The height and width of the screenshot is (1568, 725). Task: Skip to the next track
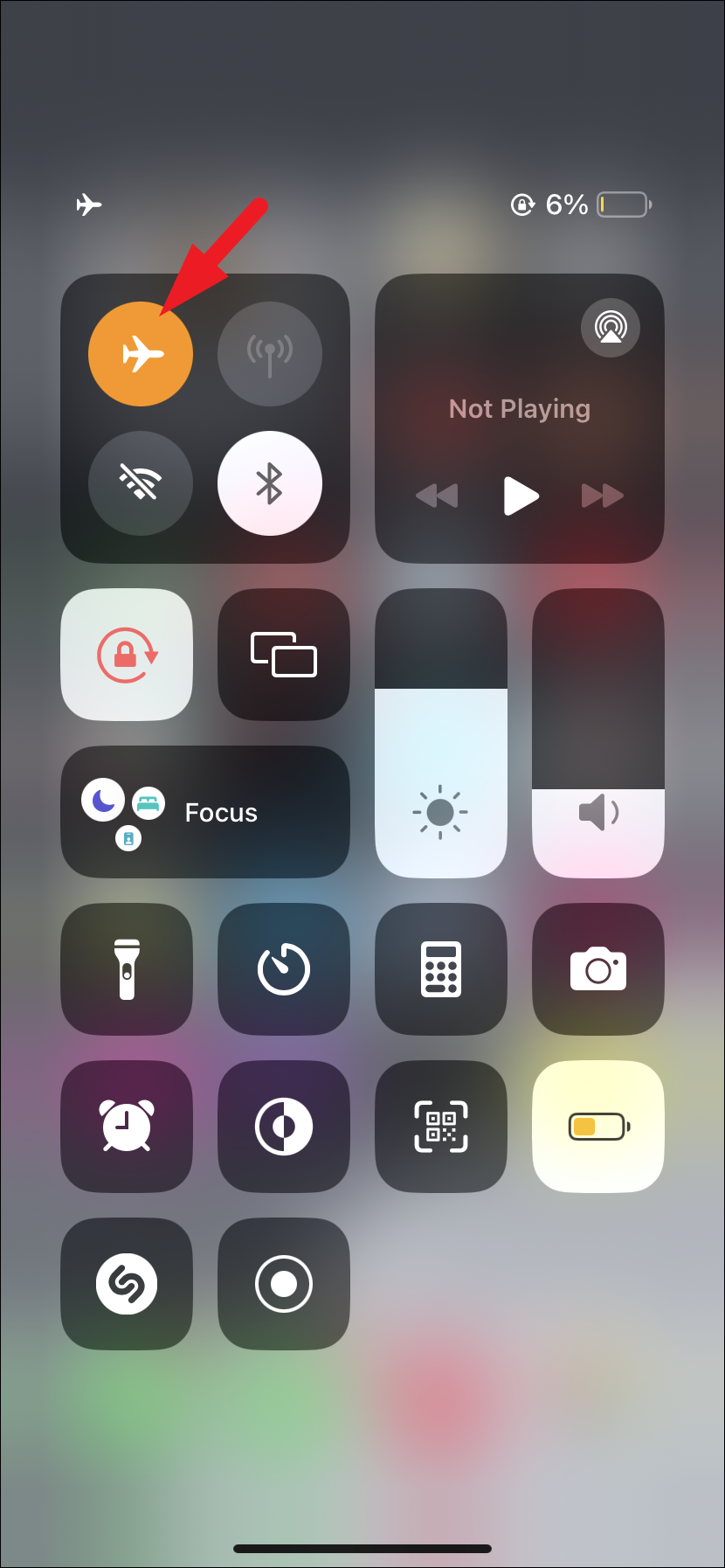coord(602,496)
